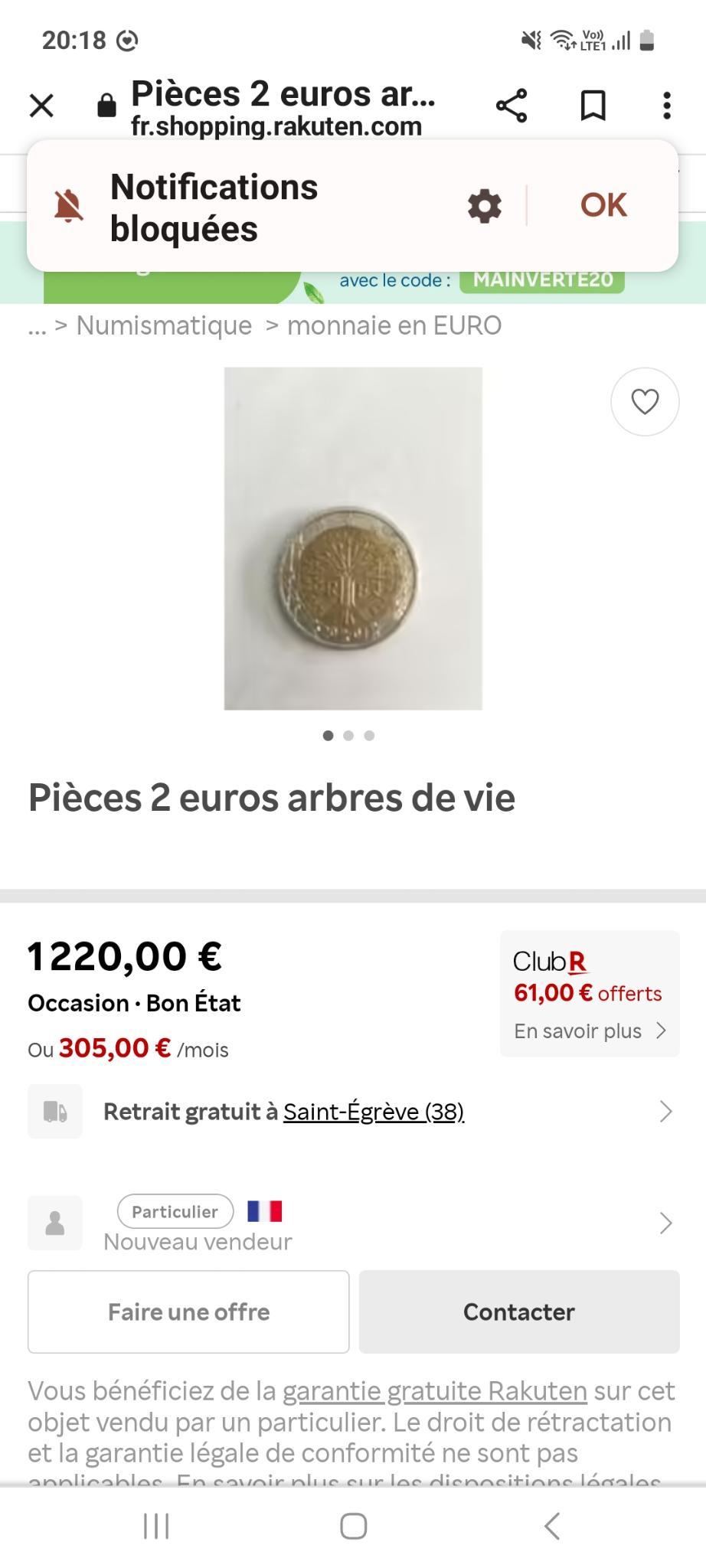Open the Numismatique breadcrumb
The height and width of the screenshot is (1568, 706).
pos(164,325)
